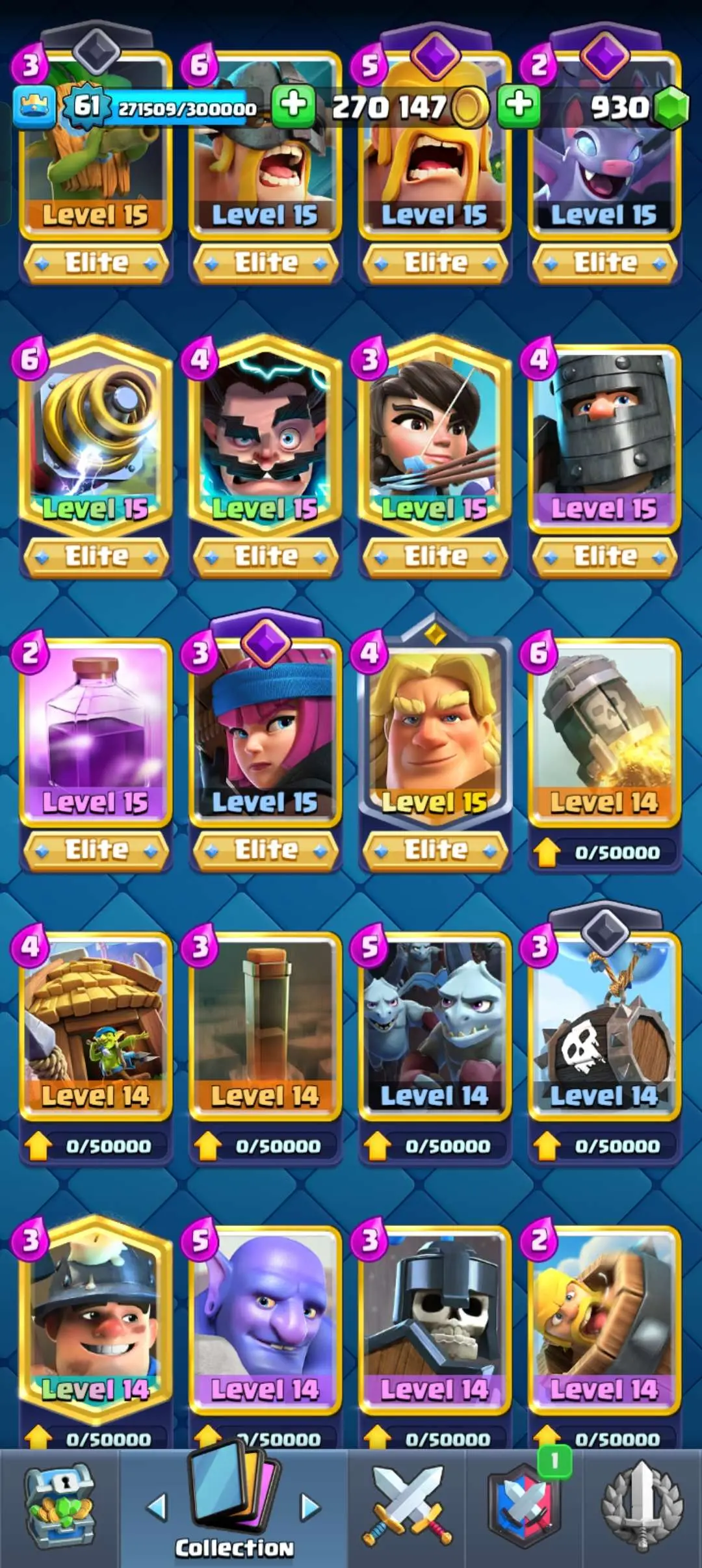Add gold with the plus next to 270 147
Screen dimensions: 702x1568
point(293,105)
